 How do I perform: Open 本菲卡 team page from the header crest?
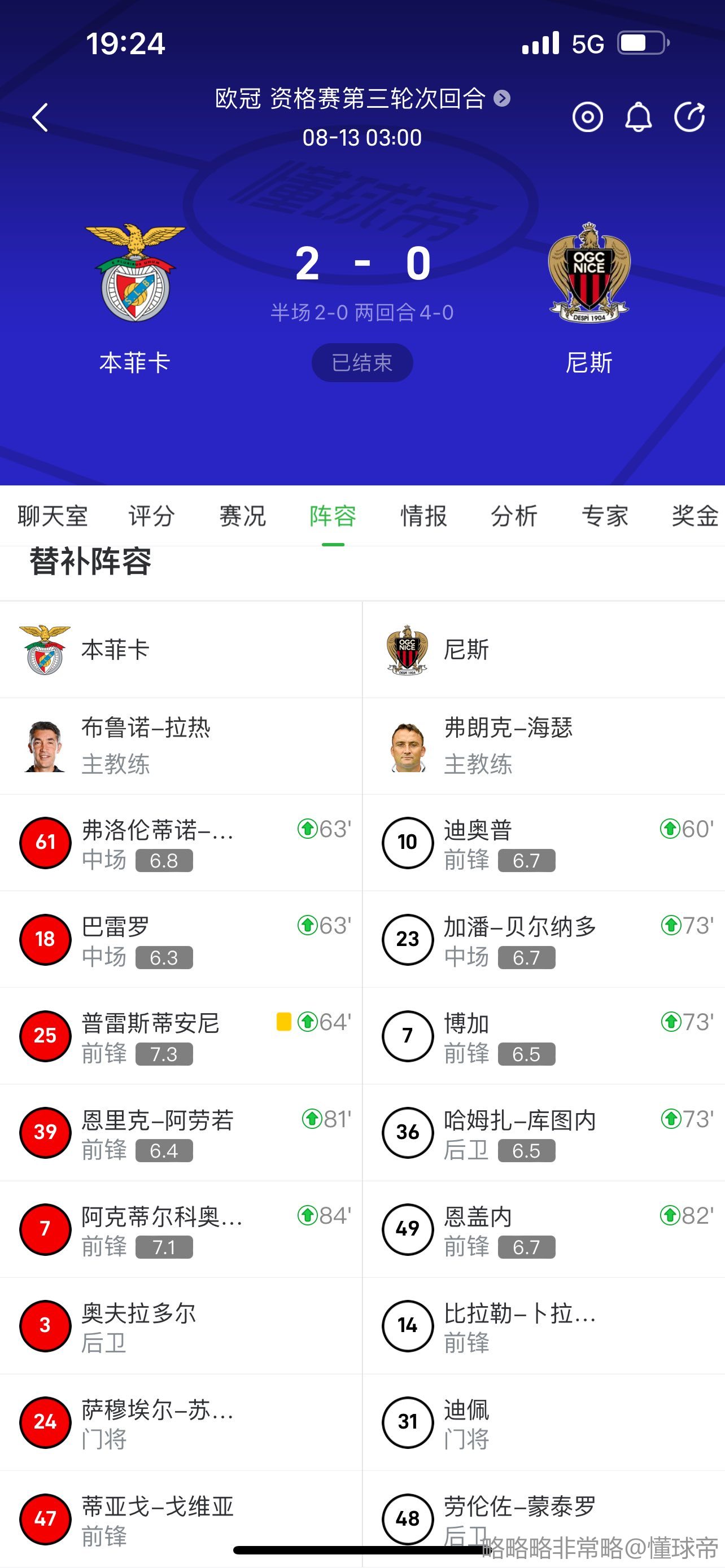(135, 273)
